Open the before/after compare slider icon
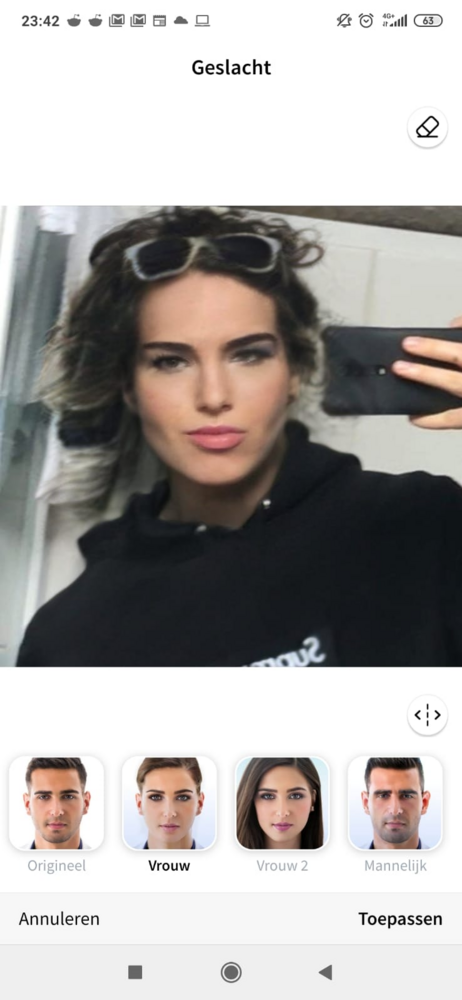The image size is (462, 1000). pos(428,715)
